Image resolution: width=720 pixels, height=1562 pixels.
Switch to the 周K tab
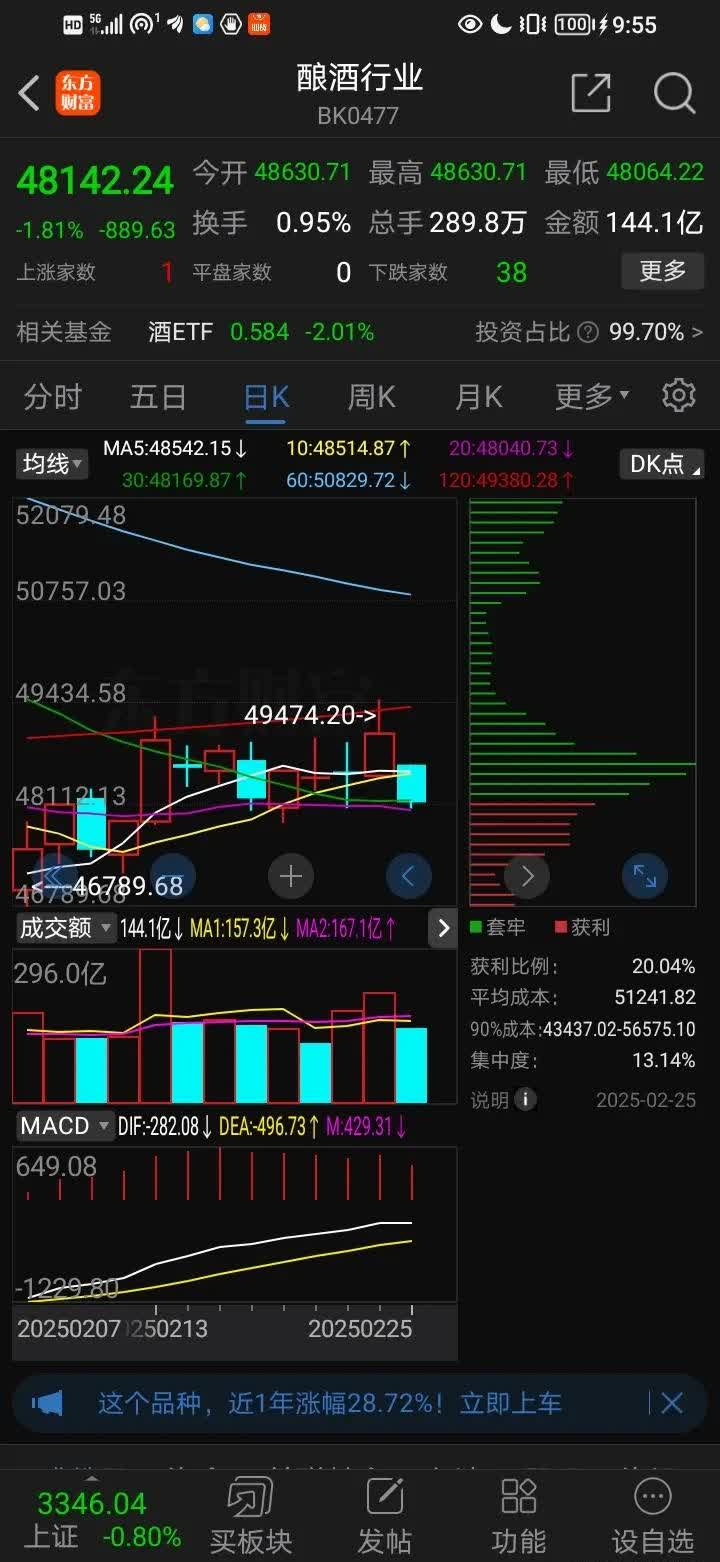click(x=372, y=397)
